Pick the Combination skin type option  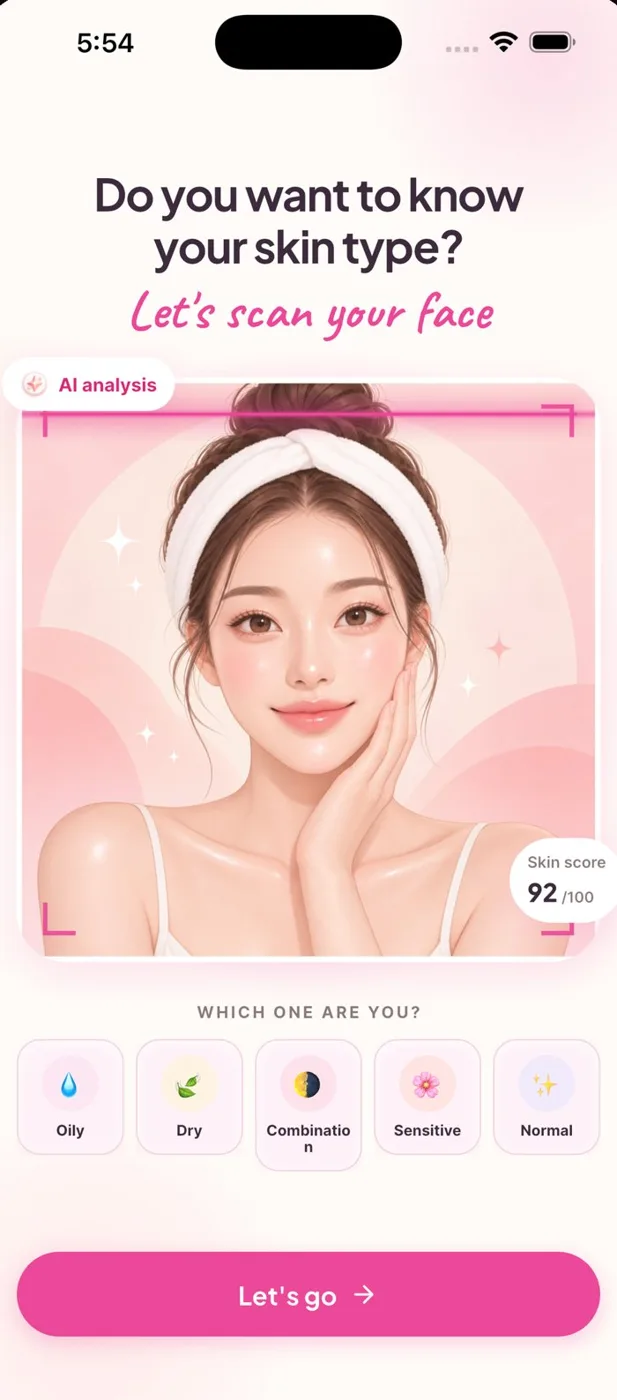point(308,1105)
